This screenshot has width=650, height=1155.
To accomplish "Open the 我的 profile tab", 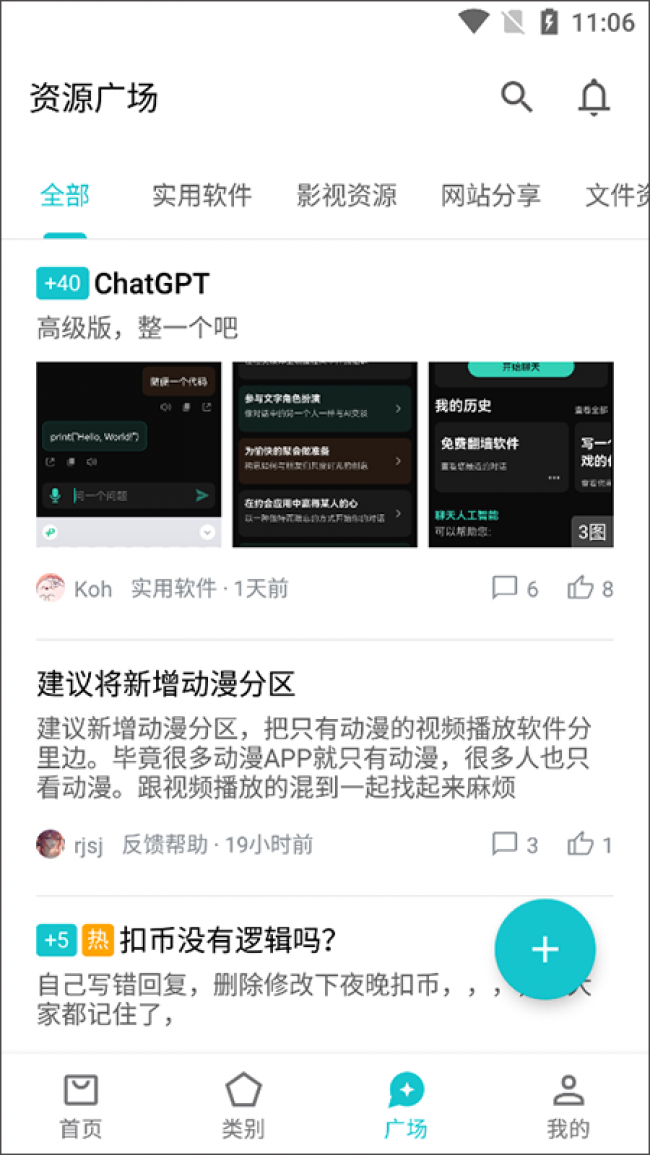I will click(568, 1106).
